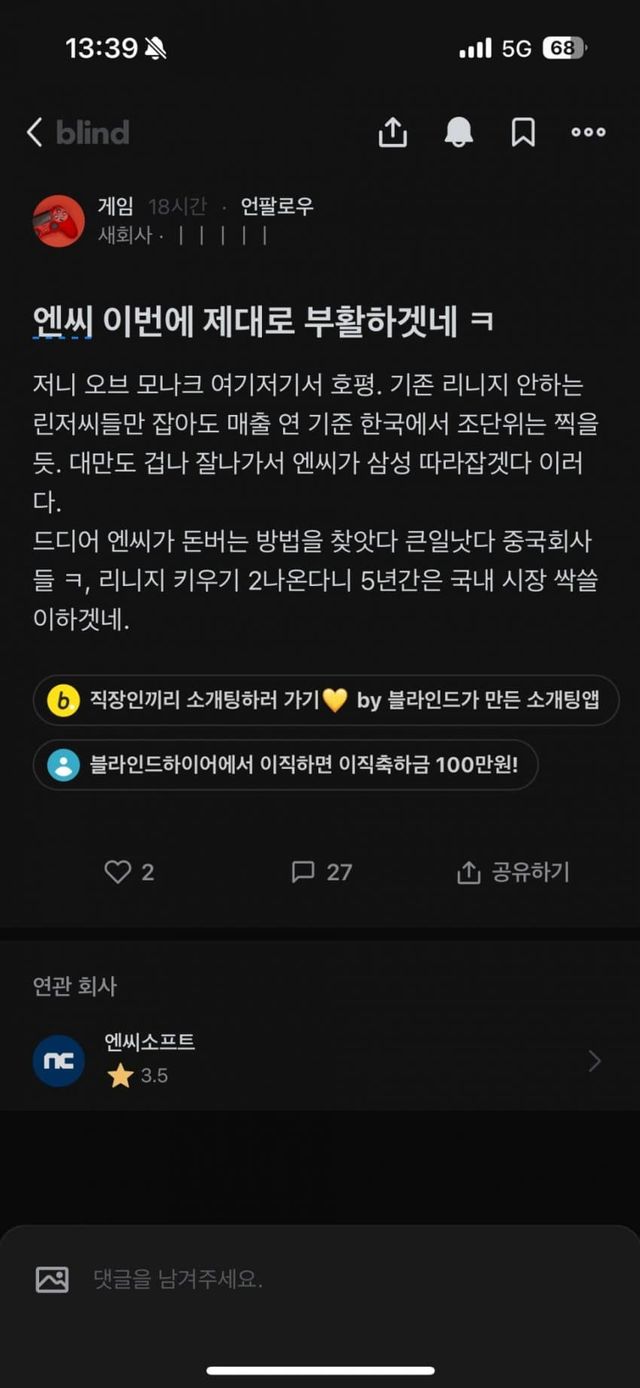
Task: Follow the author via 언팔로우 button
Action: [277, 207]
